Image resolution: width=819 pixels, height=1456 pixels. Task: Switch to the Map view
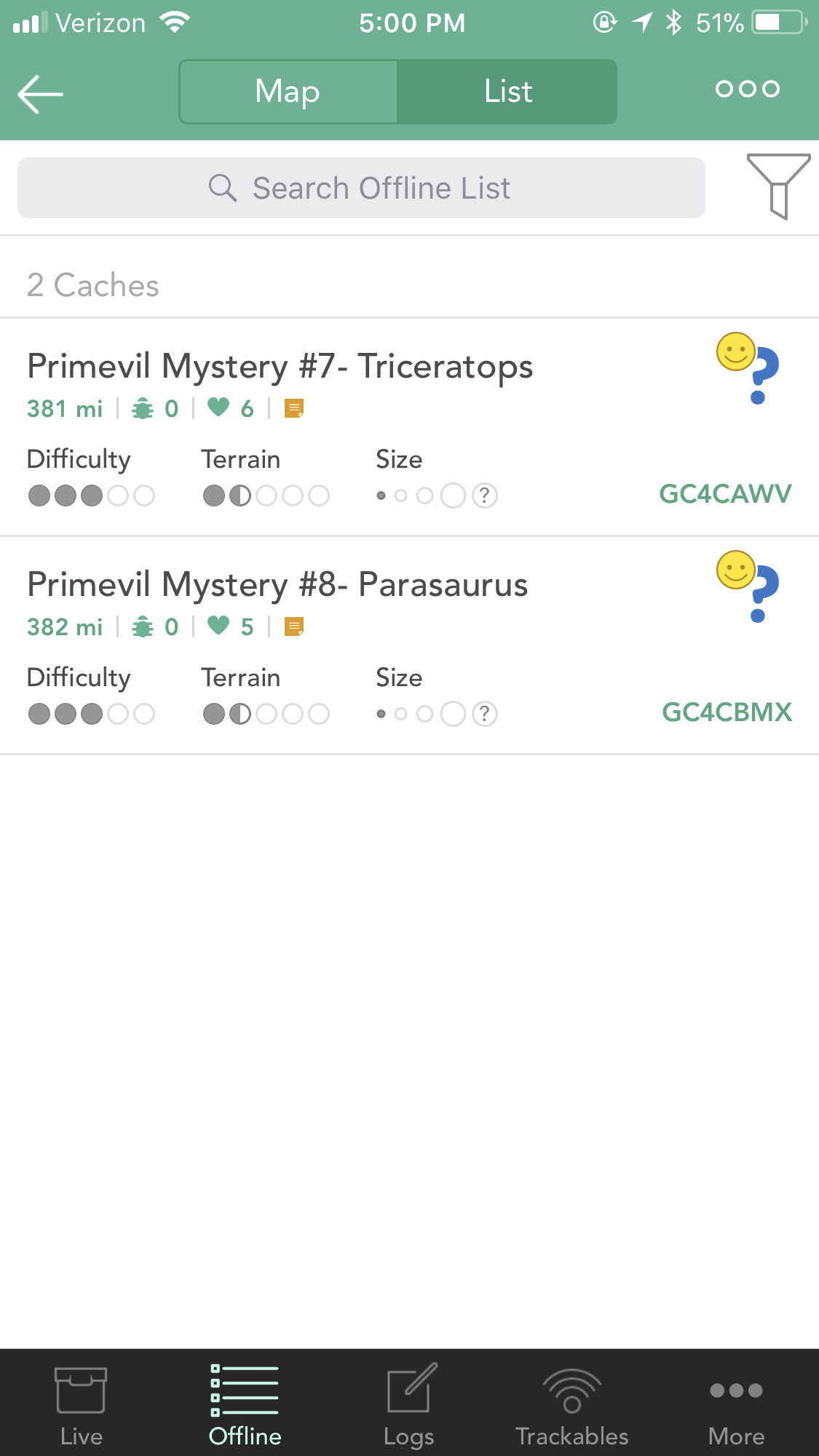point(288,92)
